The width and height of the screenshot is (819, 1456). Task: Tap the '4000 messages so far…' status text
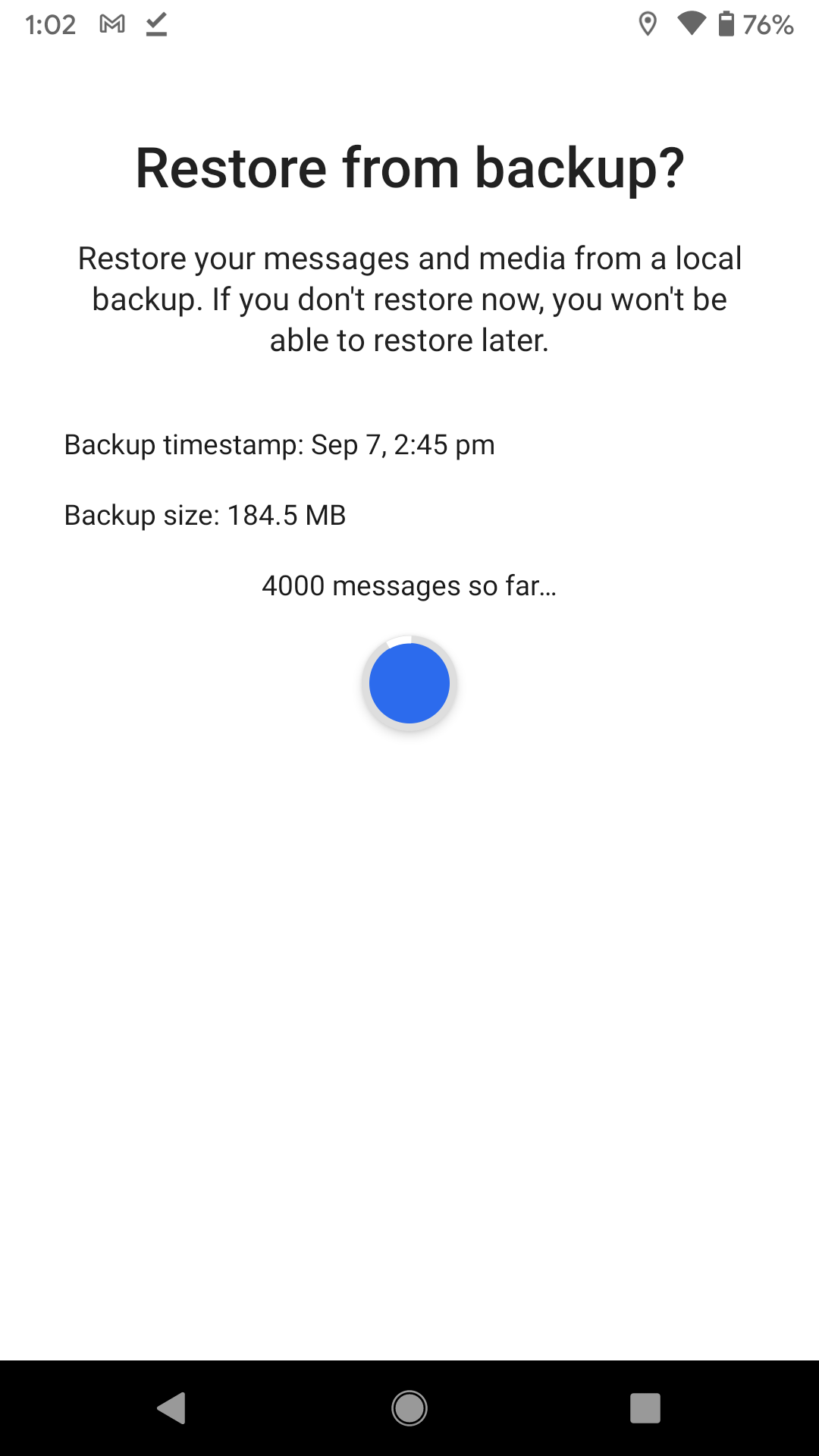click(x=409, y=585)
